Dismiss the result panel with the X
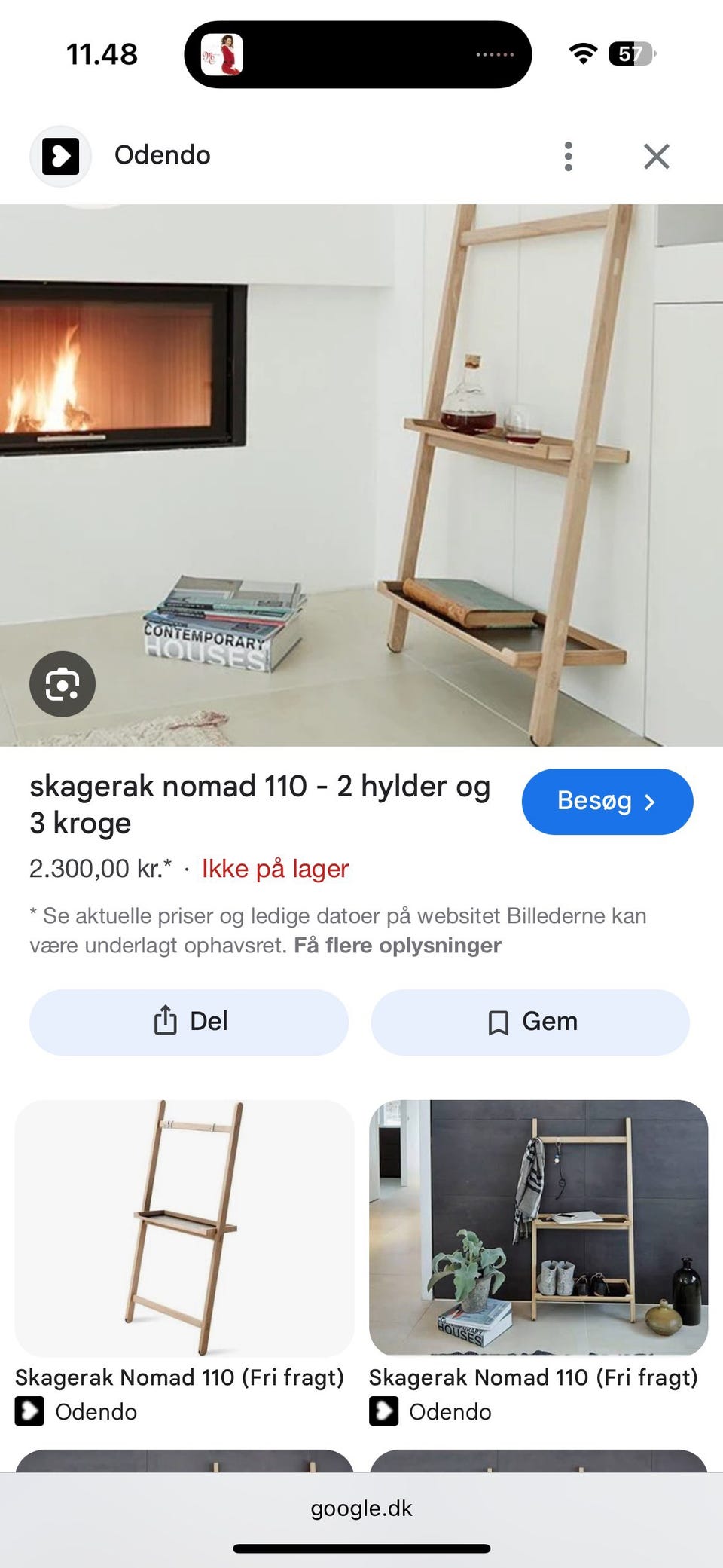This screenshot has height=1568, width=723. coord(656,155)
